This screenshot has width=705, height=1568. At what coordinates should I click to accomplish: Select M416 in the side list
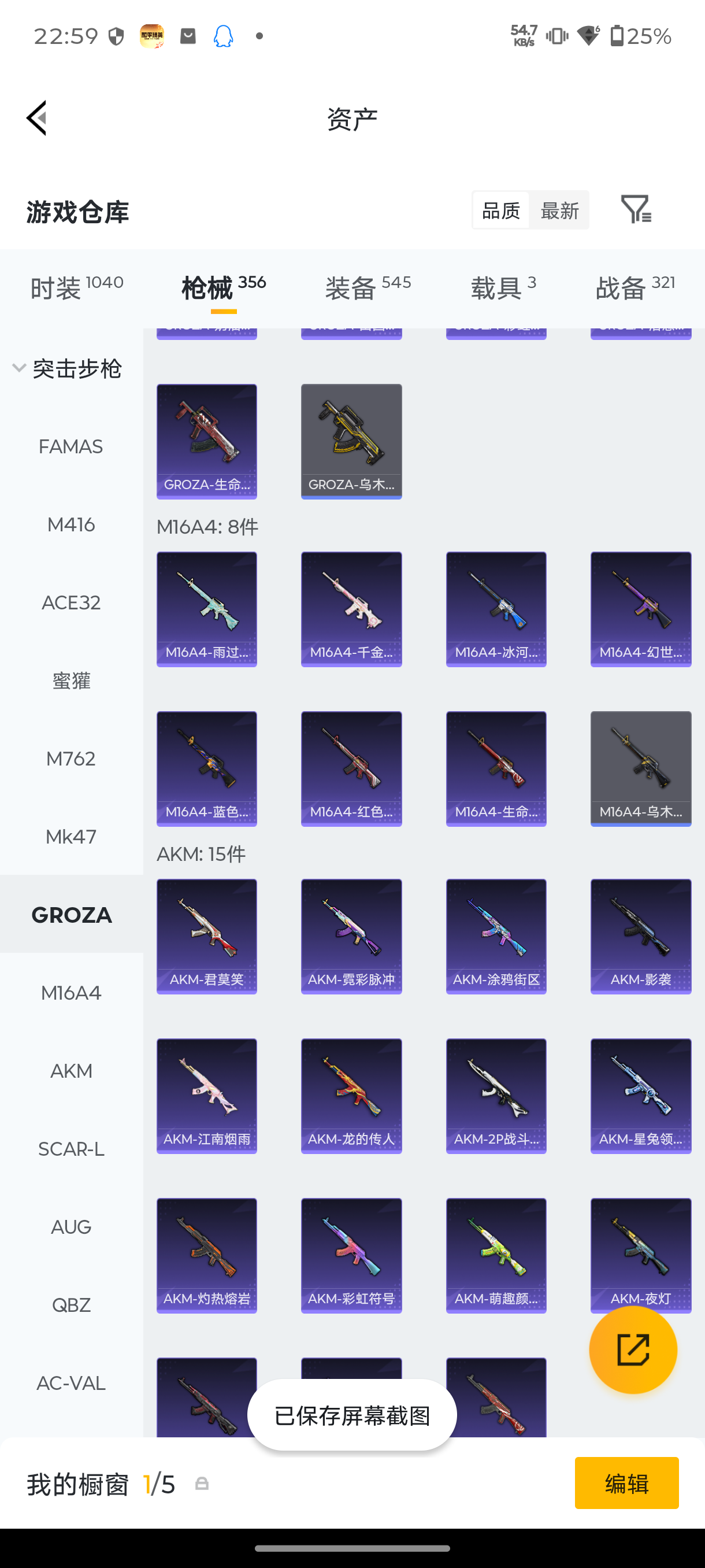coord(71,524)
